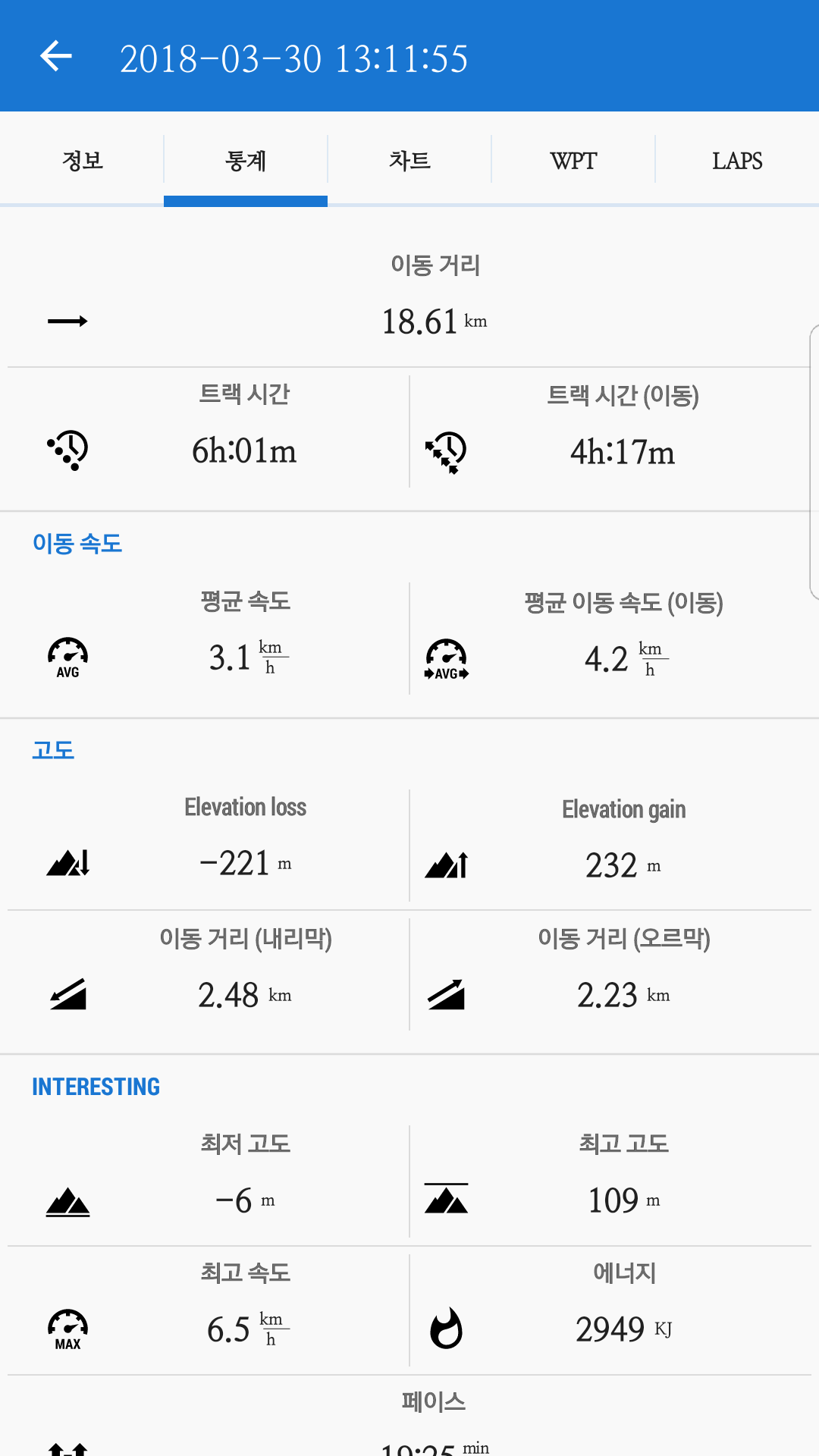Viewport: 819px width, 1456px height.
Task: Select the 통계 tab
Action: (x=246, y=161)
